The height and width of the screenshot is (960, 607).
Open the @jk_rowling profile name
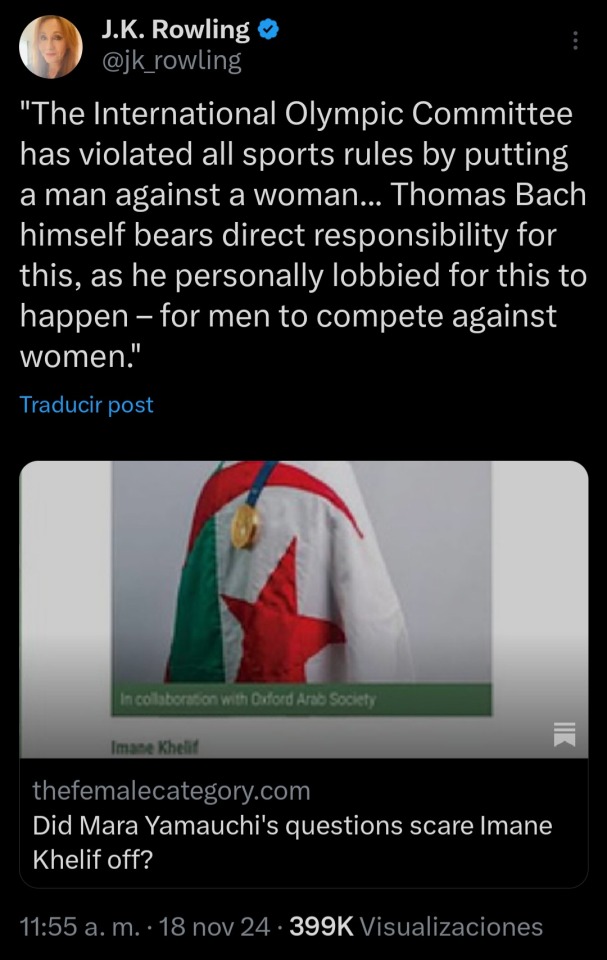click(171, 61)
